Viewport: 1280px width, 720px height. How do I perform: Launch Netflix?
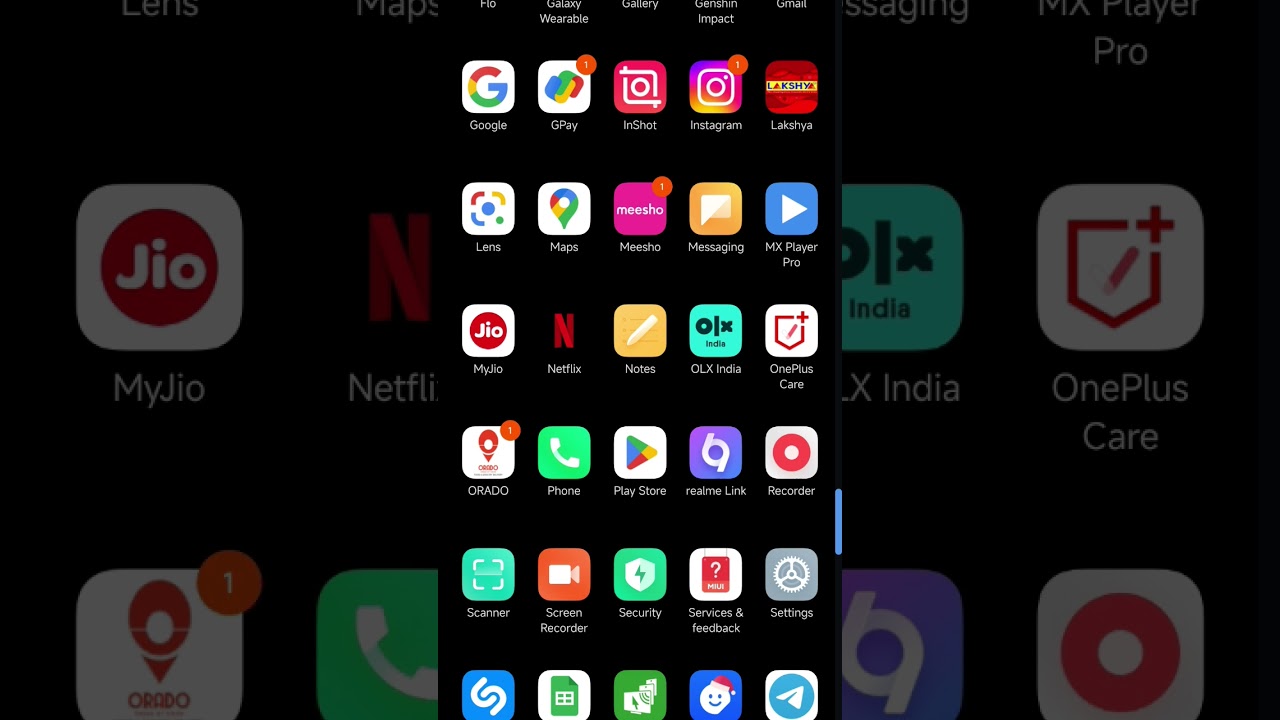coord(564,331)
